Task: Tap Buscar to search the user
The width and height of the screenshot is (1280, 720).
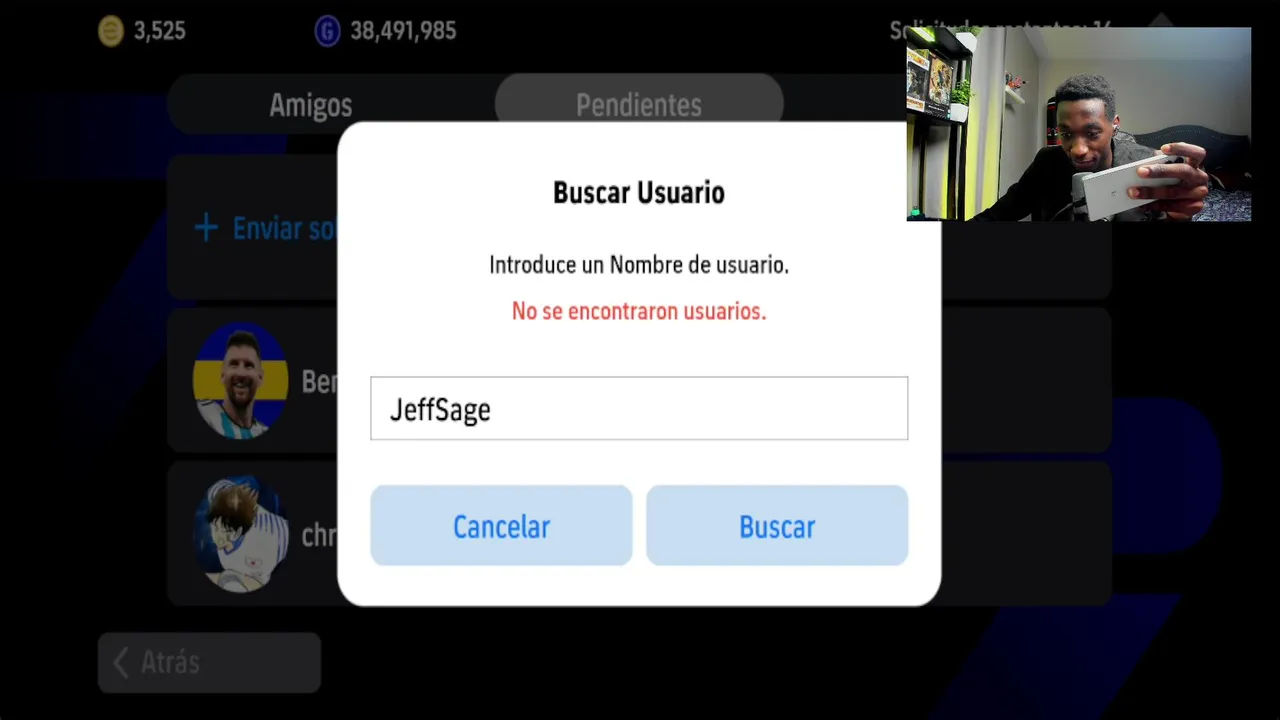Action: point(777,526)
